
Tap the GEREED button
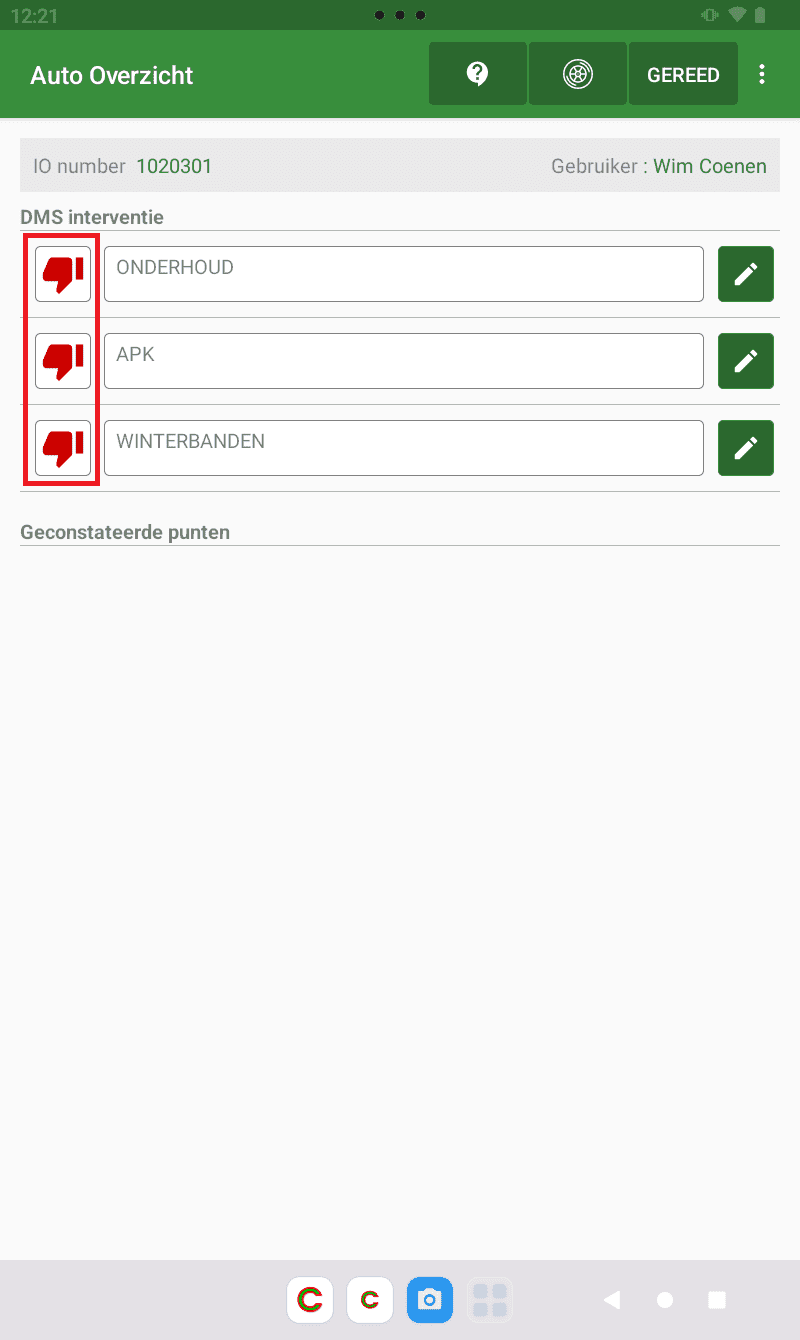click(683, 74)
